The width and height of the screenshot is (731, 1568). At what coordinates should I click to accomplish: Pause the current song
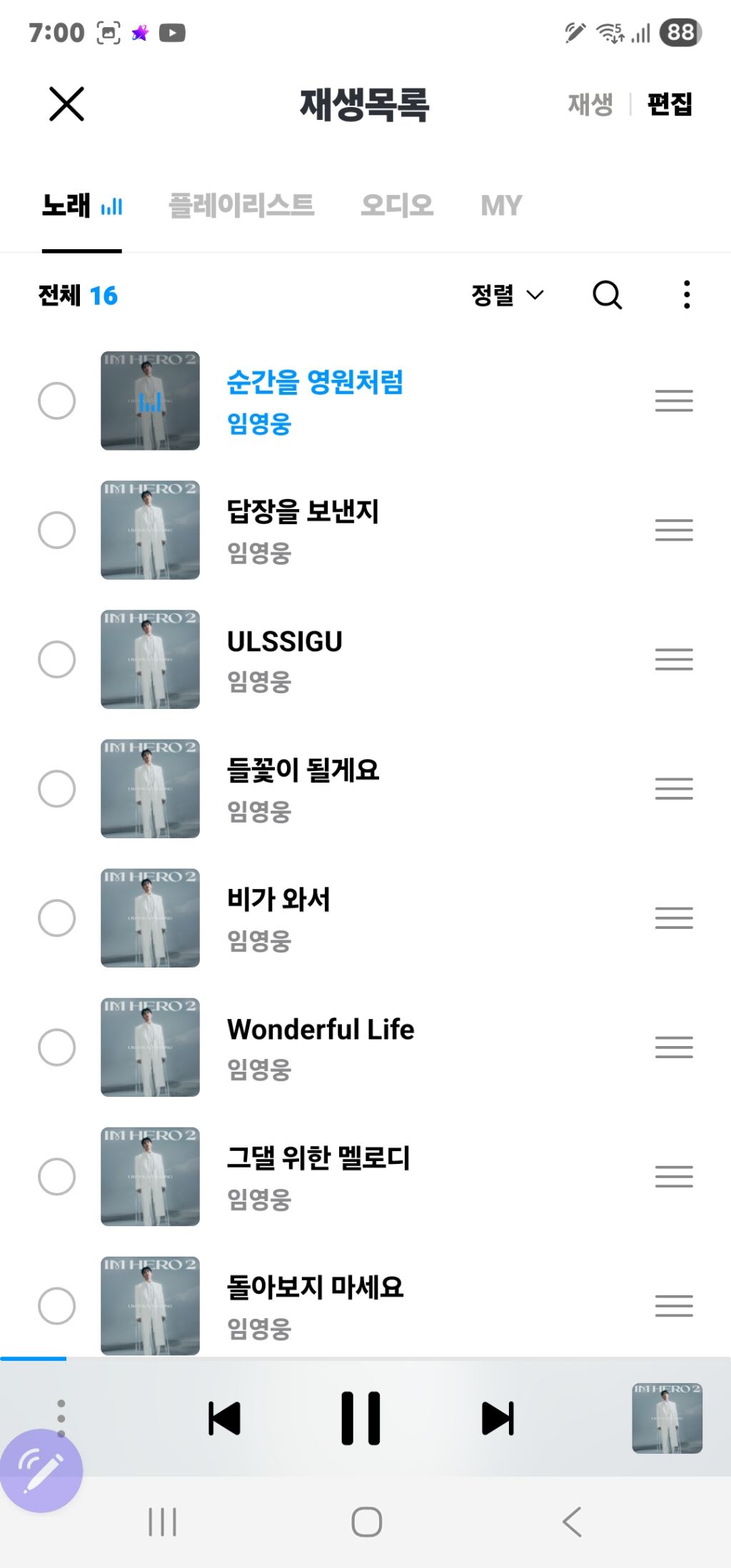pyautogui.click(x=361, y=1418)
